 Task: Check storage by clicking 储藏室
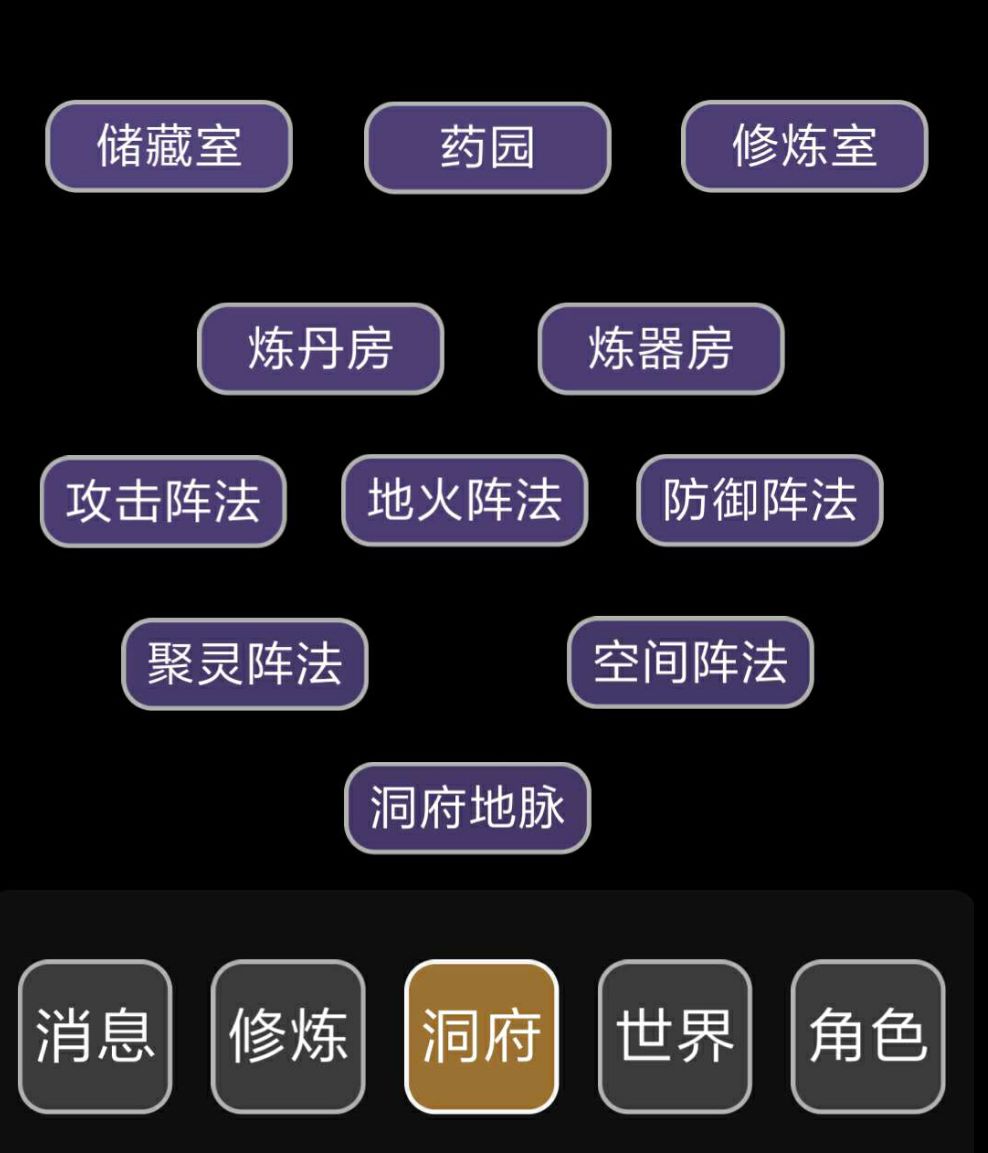[x=169, y=148]
